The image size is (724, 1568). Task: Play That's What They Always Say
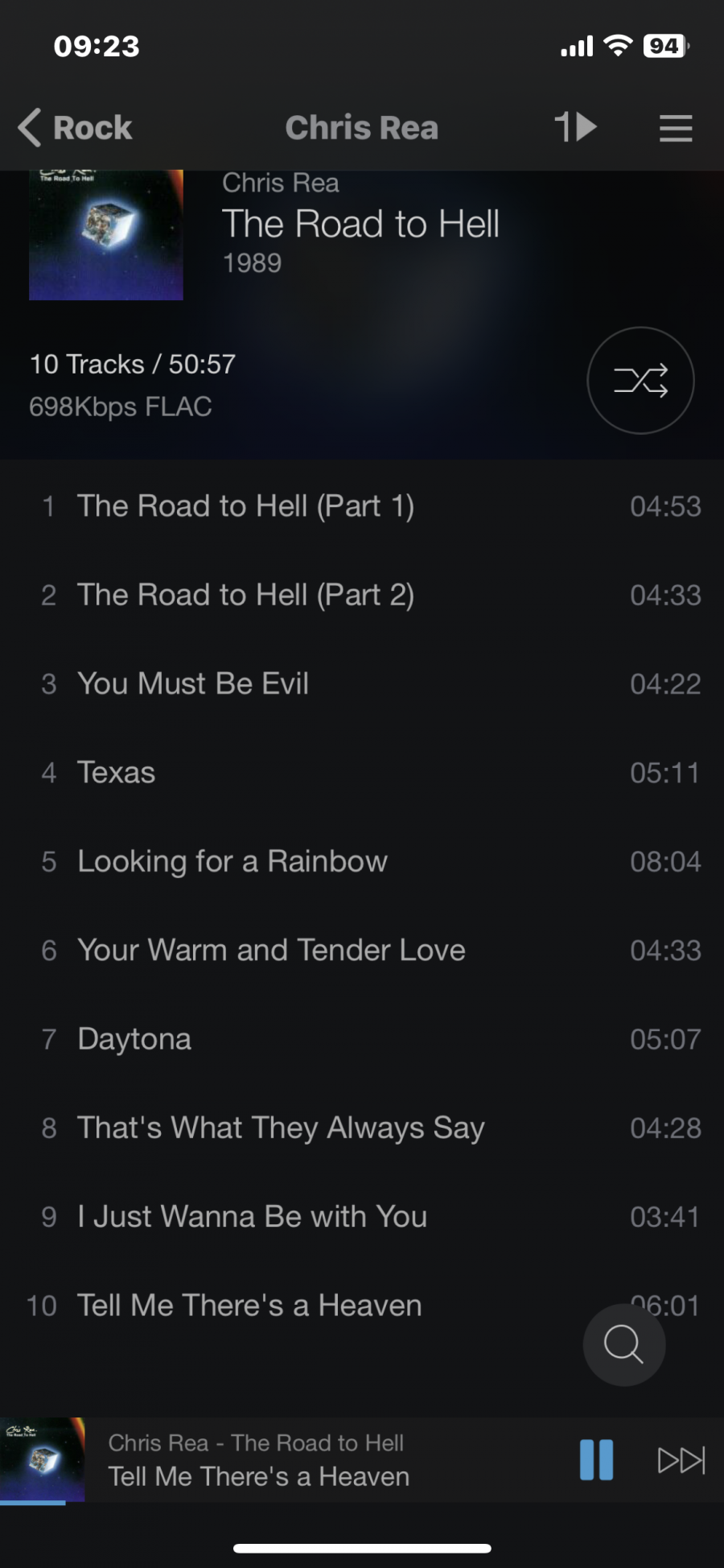click(281, 1128)
